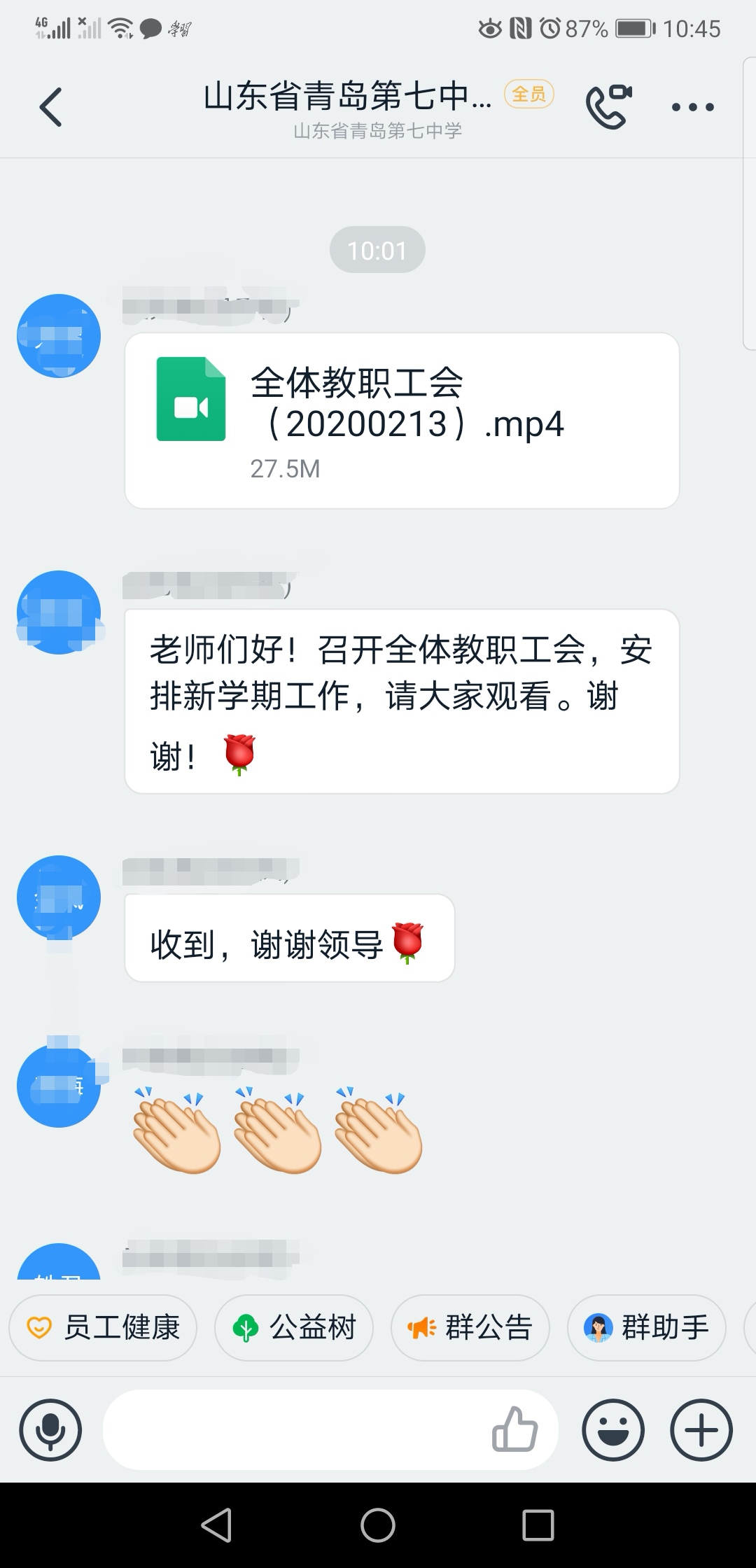Go to the system home screen
The image size is (756, 1568).
pos(378,1525)
